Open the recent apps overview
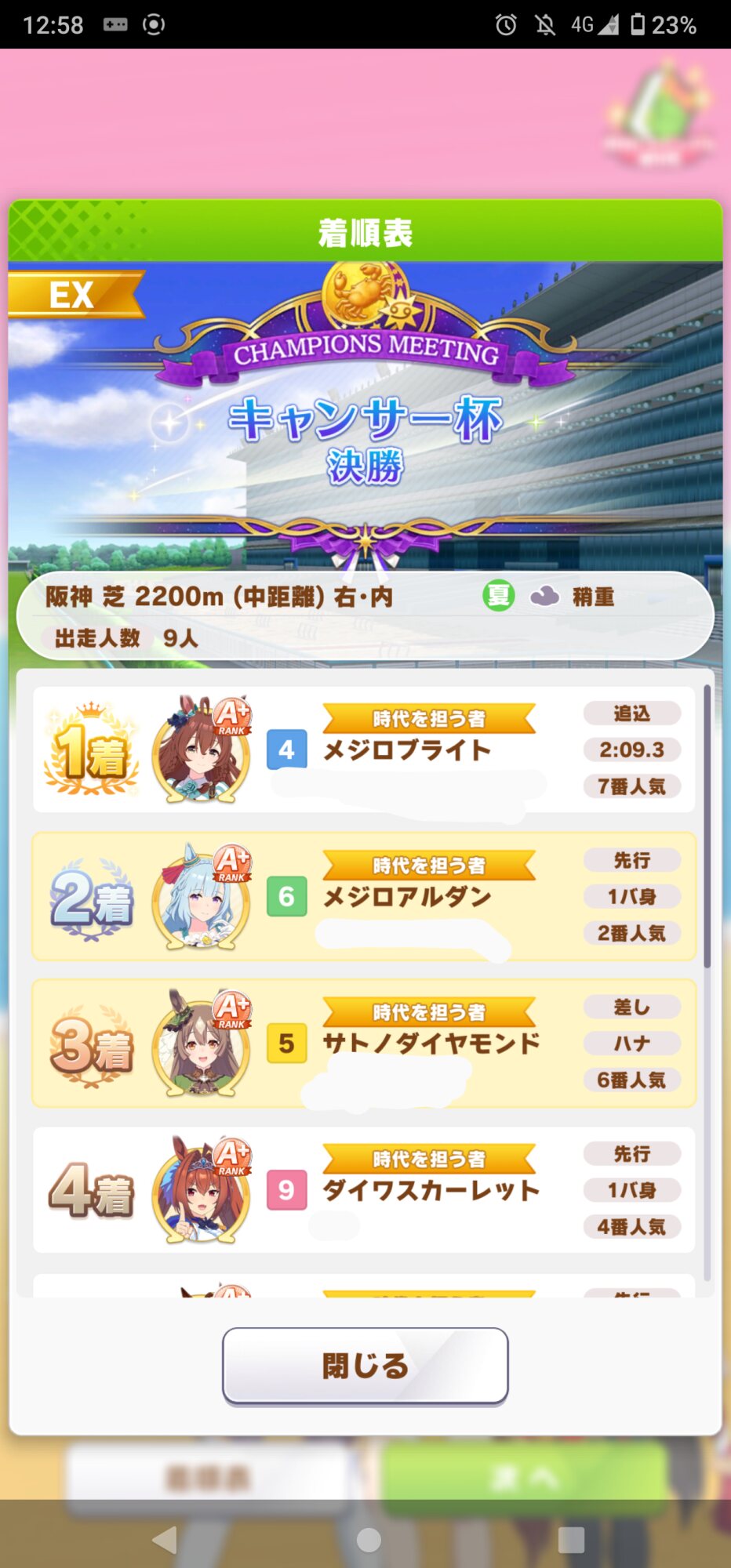This screenshot has width=731, height=1568. (571, 1540)
